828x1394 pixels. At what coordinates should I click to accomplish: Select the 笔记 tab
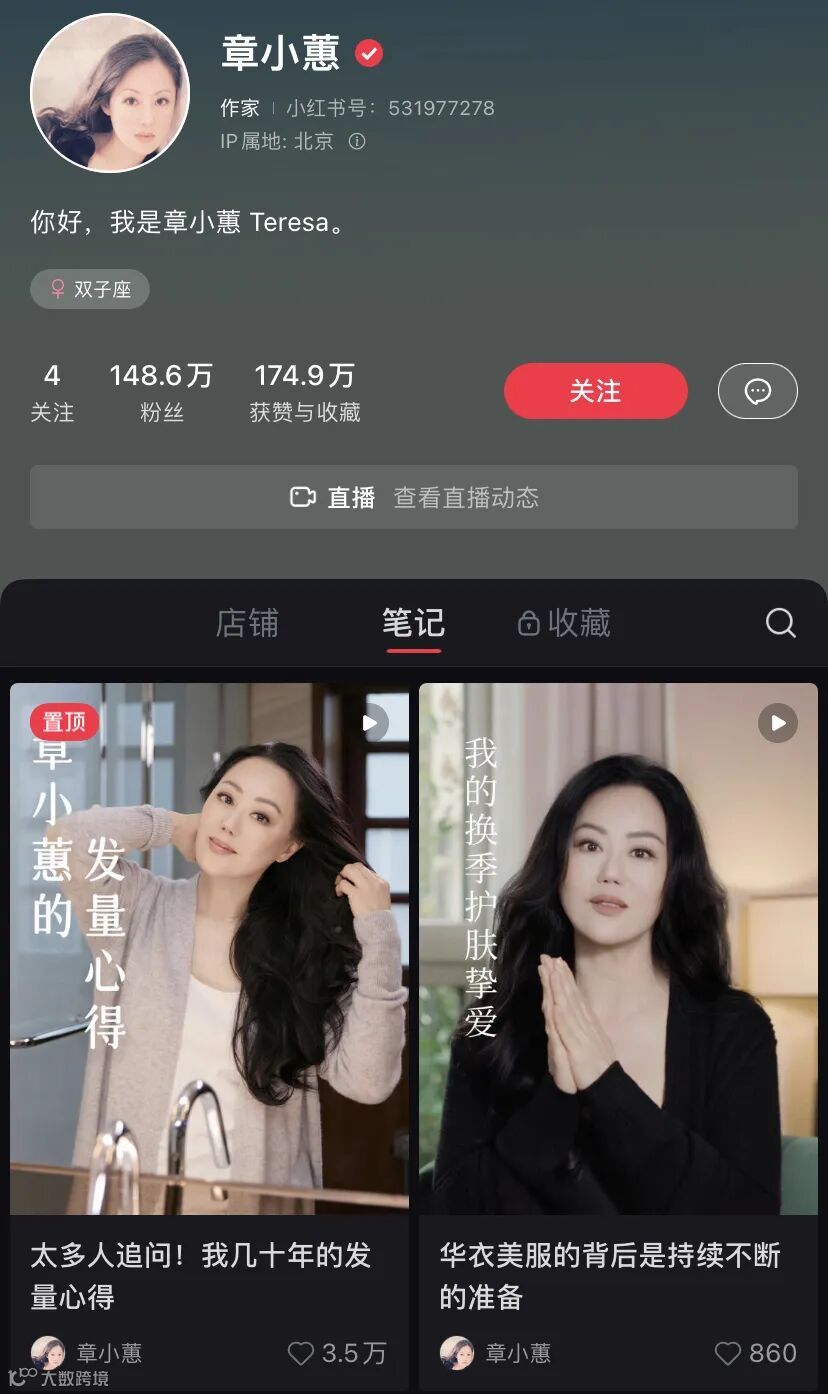click(413, 623)
